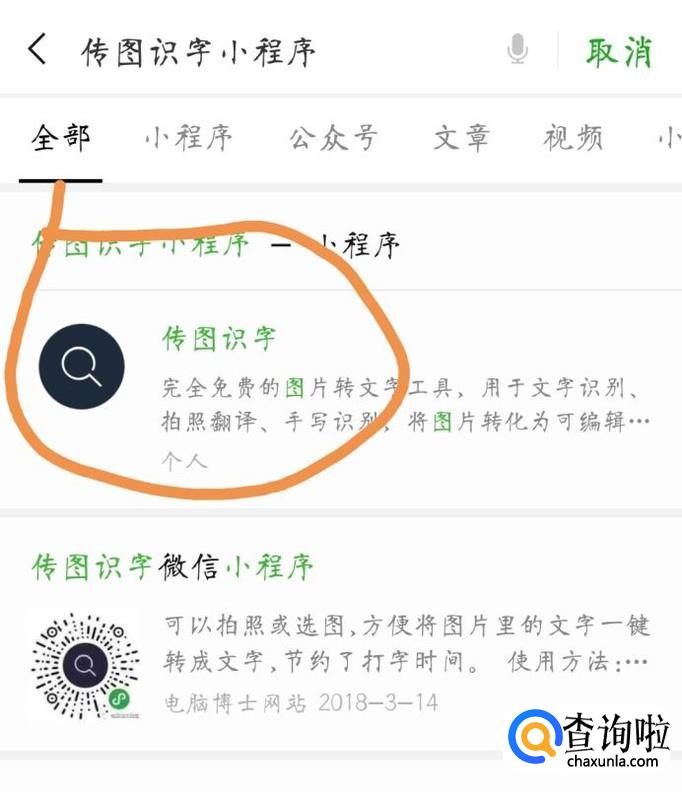Viewport: 682px width, 792px height.
Task: Select the 全部 tab
Action: click(61, 137)
